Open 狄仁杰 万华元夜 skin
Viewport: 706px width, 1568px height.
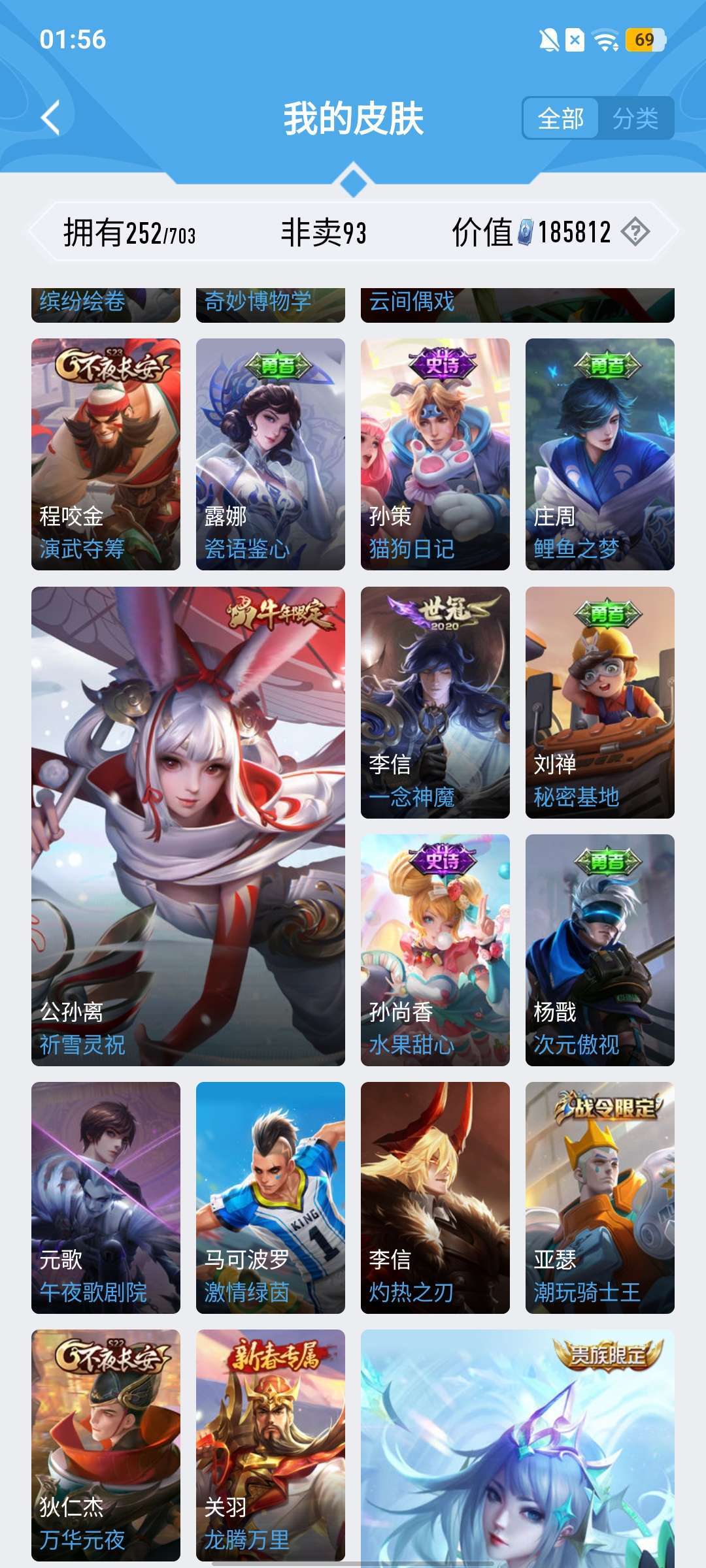click(x=106, y=1445)
